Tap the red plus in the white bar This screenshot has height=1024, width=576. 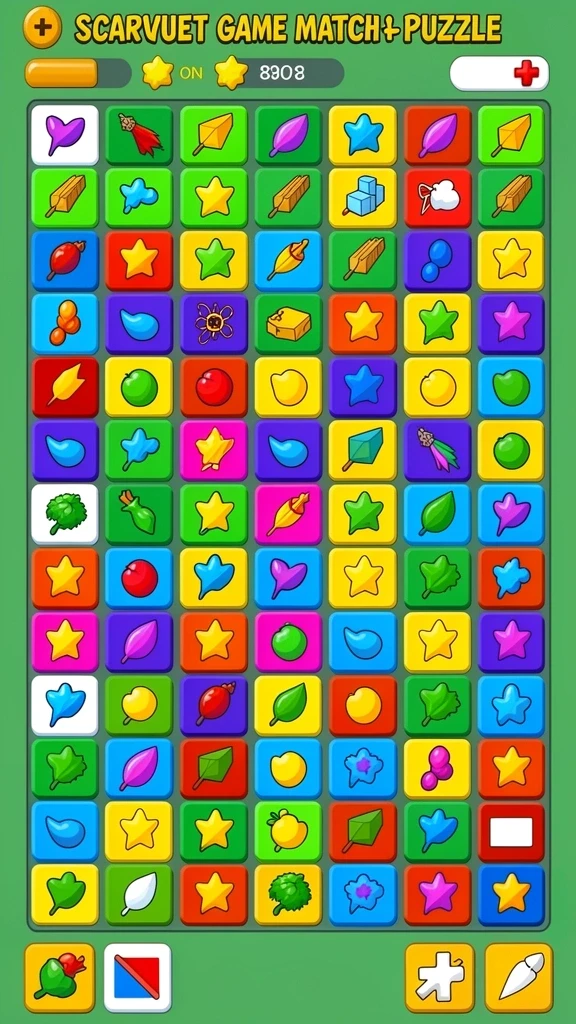click(526, 73)
